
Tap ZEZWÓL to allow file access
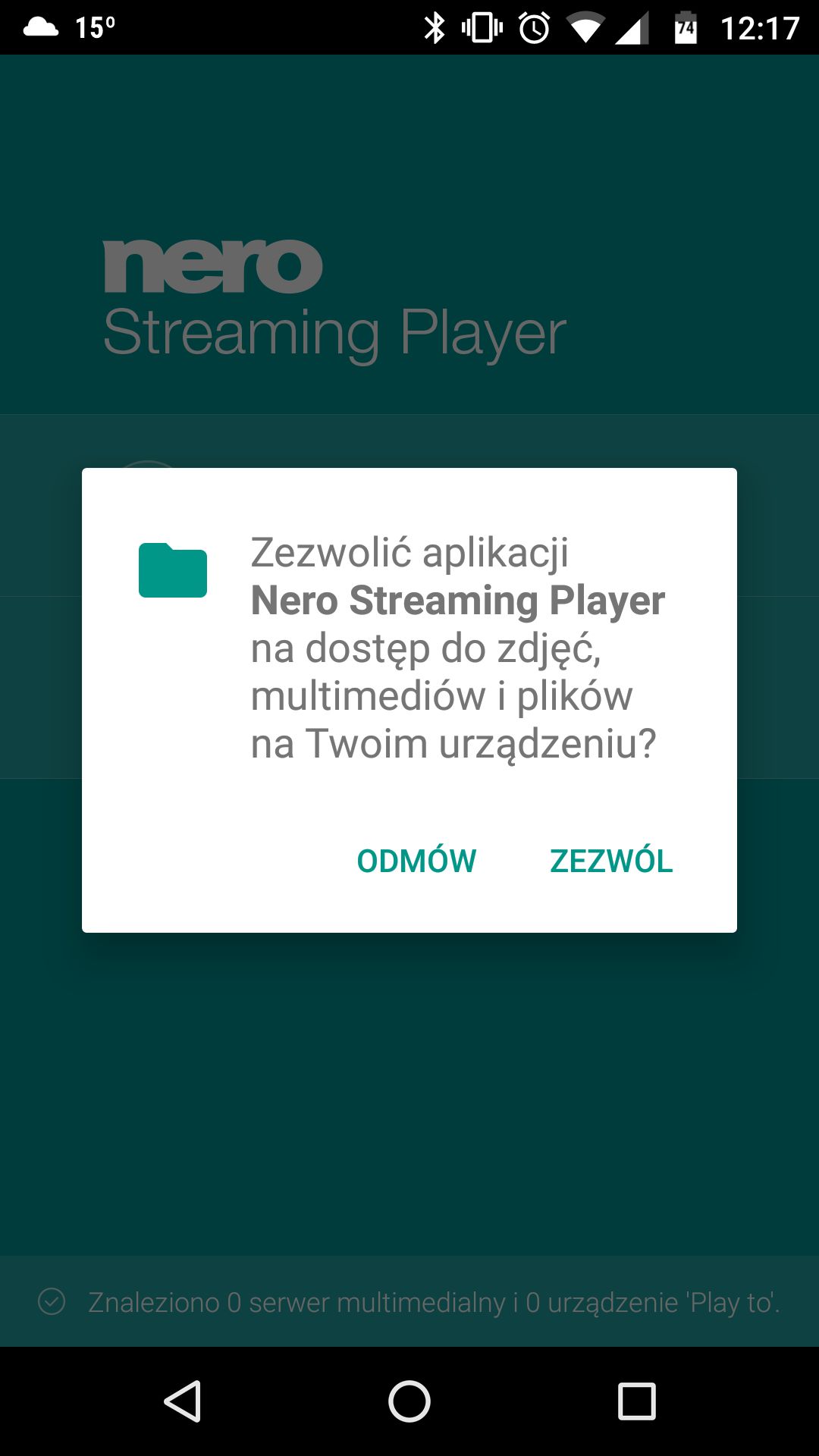pos(611,861)
